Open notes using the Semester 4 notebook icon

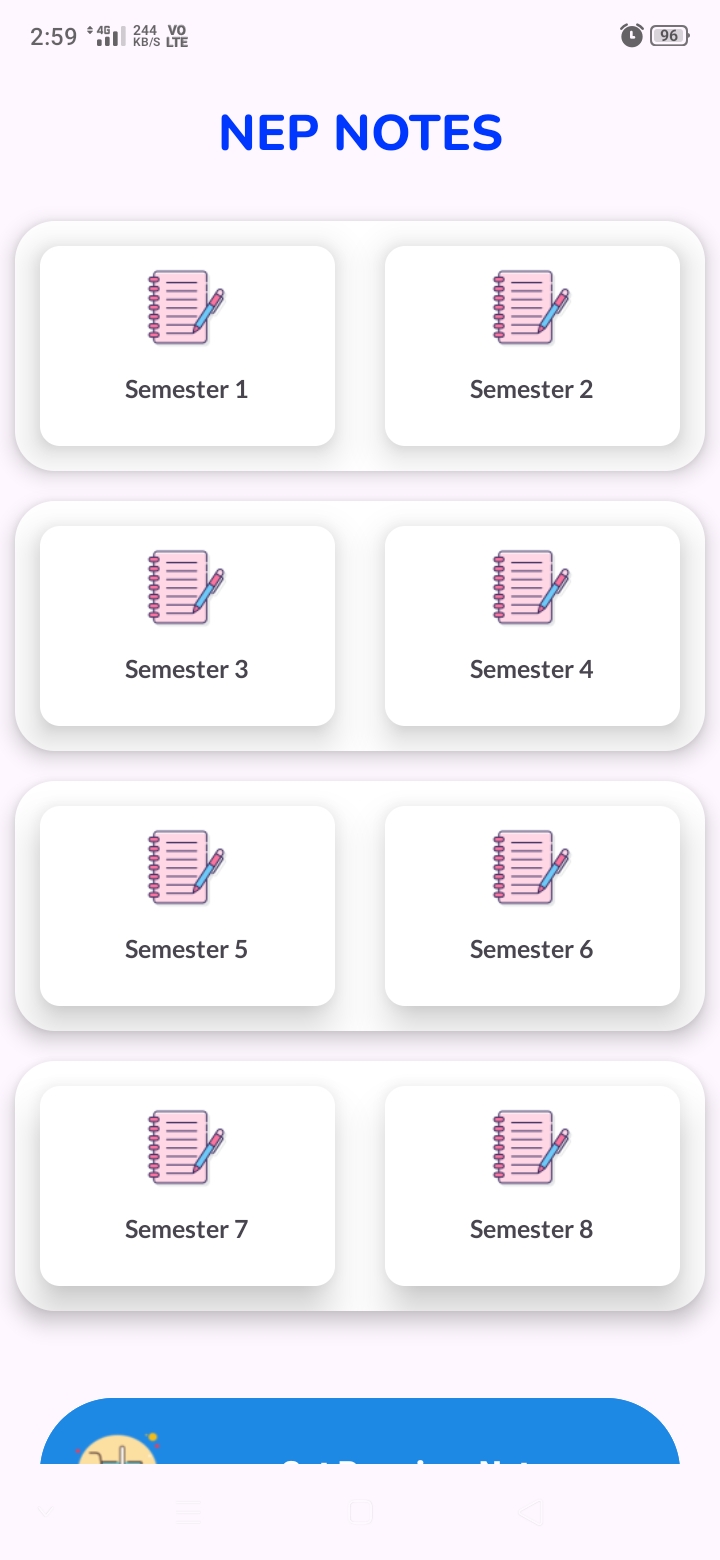531,587
